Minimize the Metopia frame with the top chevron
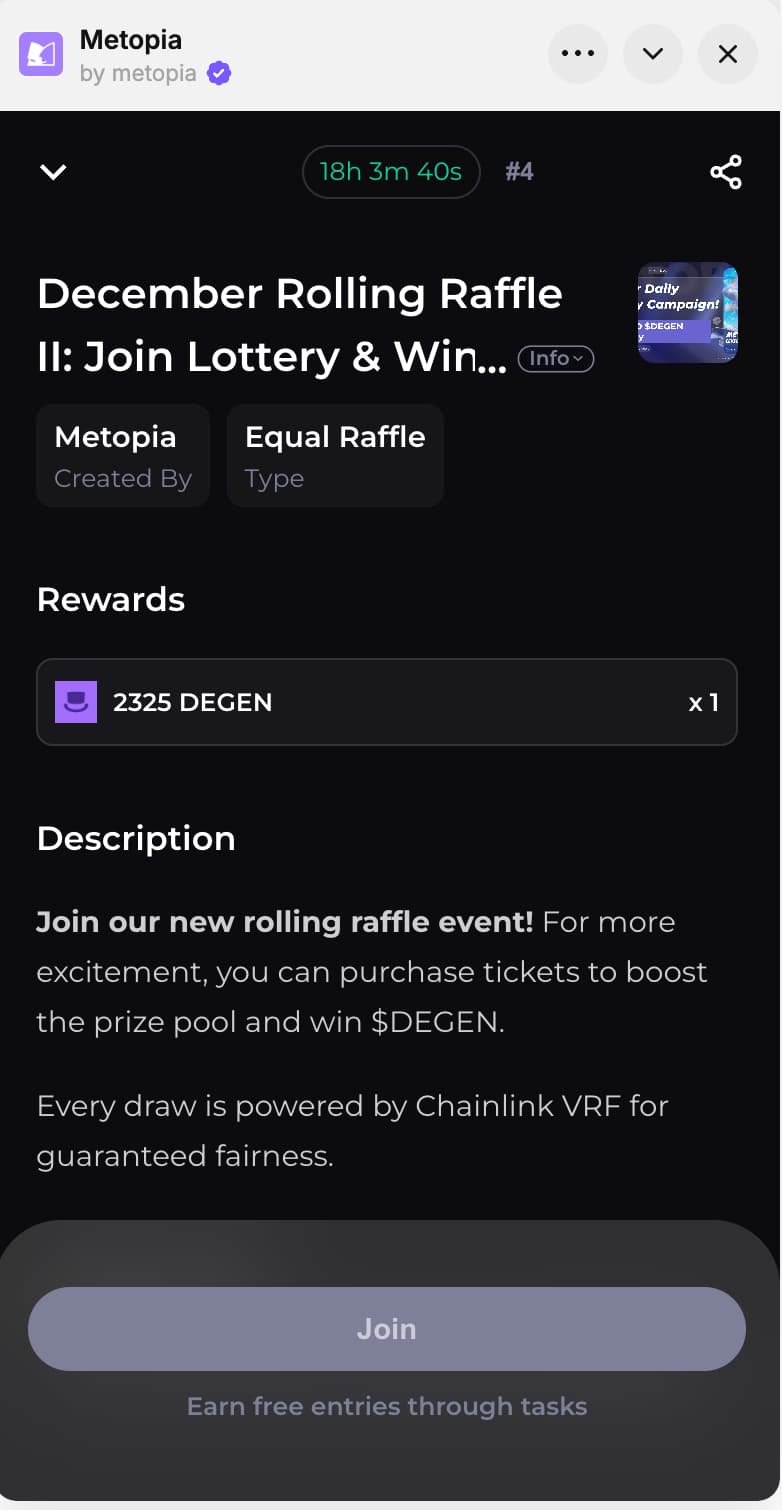The height and width of the screenshot is (1510, 782). (x=653, y=54)
